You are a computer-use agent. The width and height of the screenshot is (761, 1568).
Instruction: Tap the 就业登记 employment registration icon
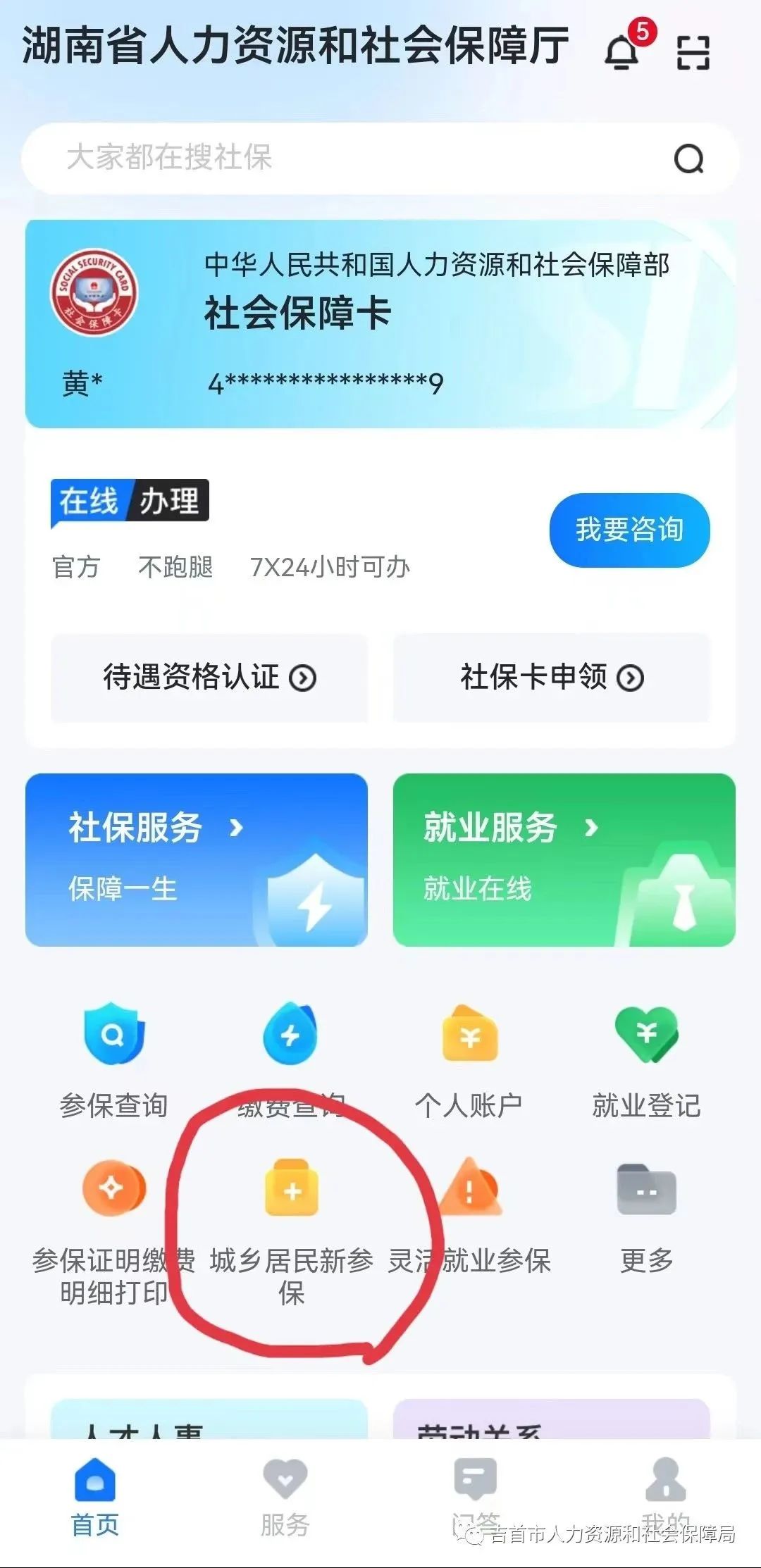[645, 1050]
